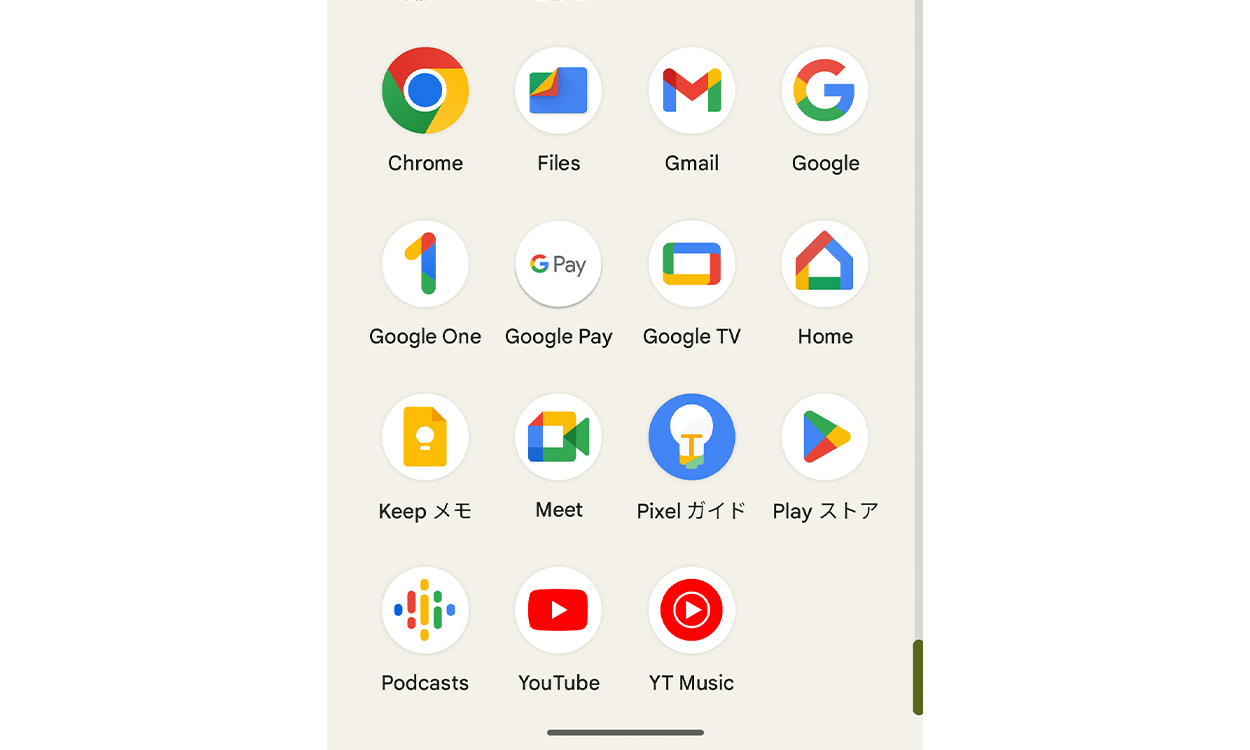This screenshot has width=1250, height=750.
Task: Launch the Home app
Action: [x=825, y=264]
